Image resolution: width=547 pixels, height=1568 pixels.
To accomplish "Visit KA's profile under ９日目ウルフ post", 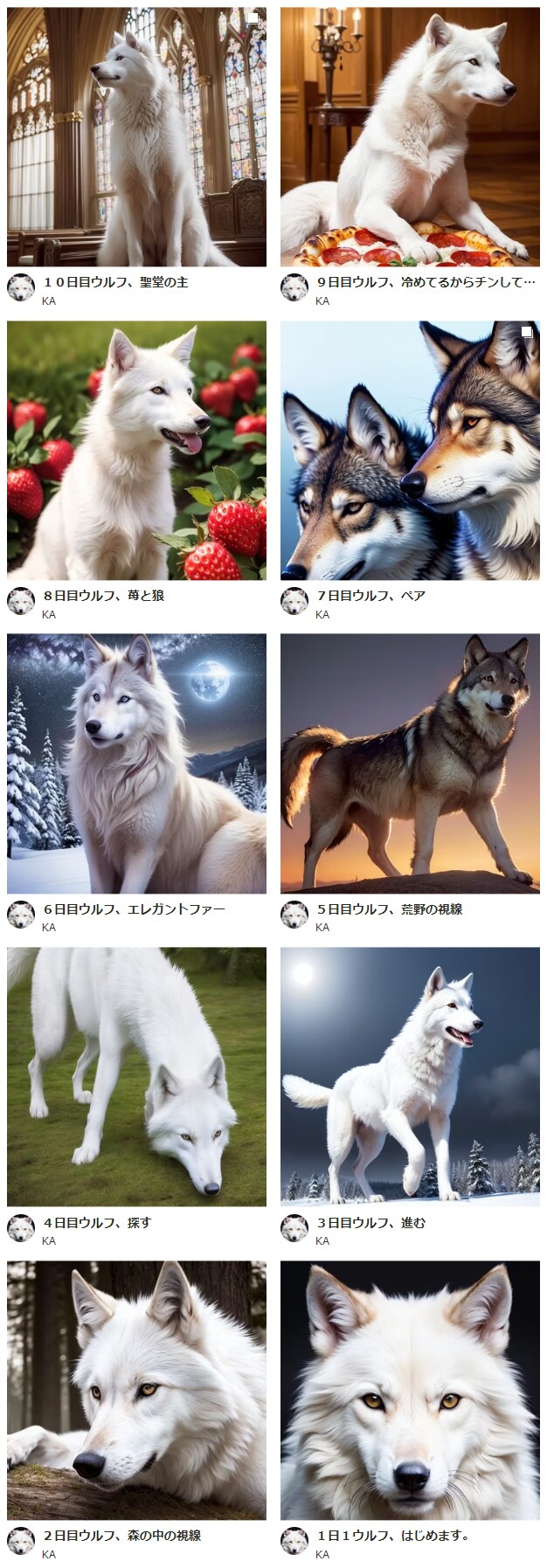I will (322, 301).
